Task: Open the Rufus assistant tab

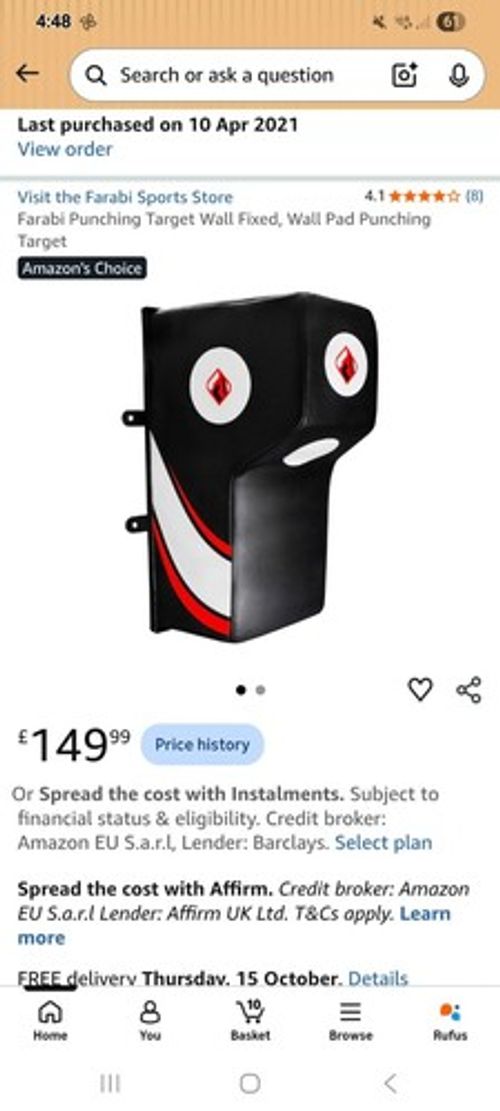Action: click(450, 1020)
